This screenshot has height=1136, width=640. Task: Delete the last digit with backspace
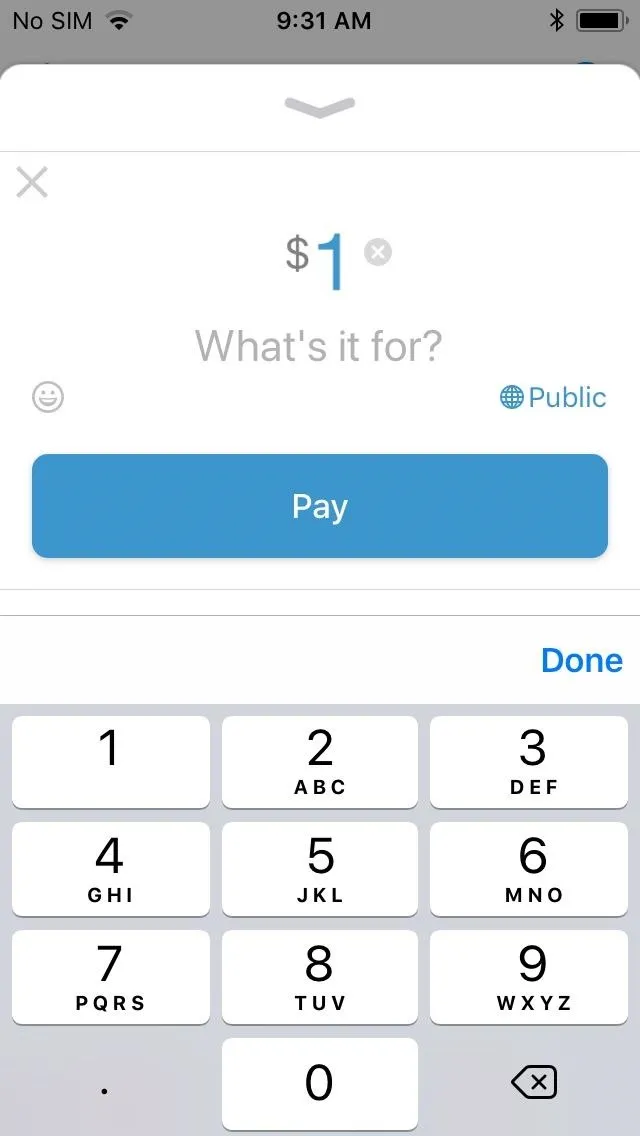[x=533, y=1082]
